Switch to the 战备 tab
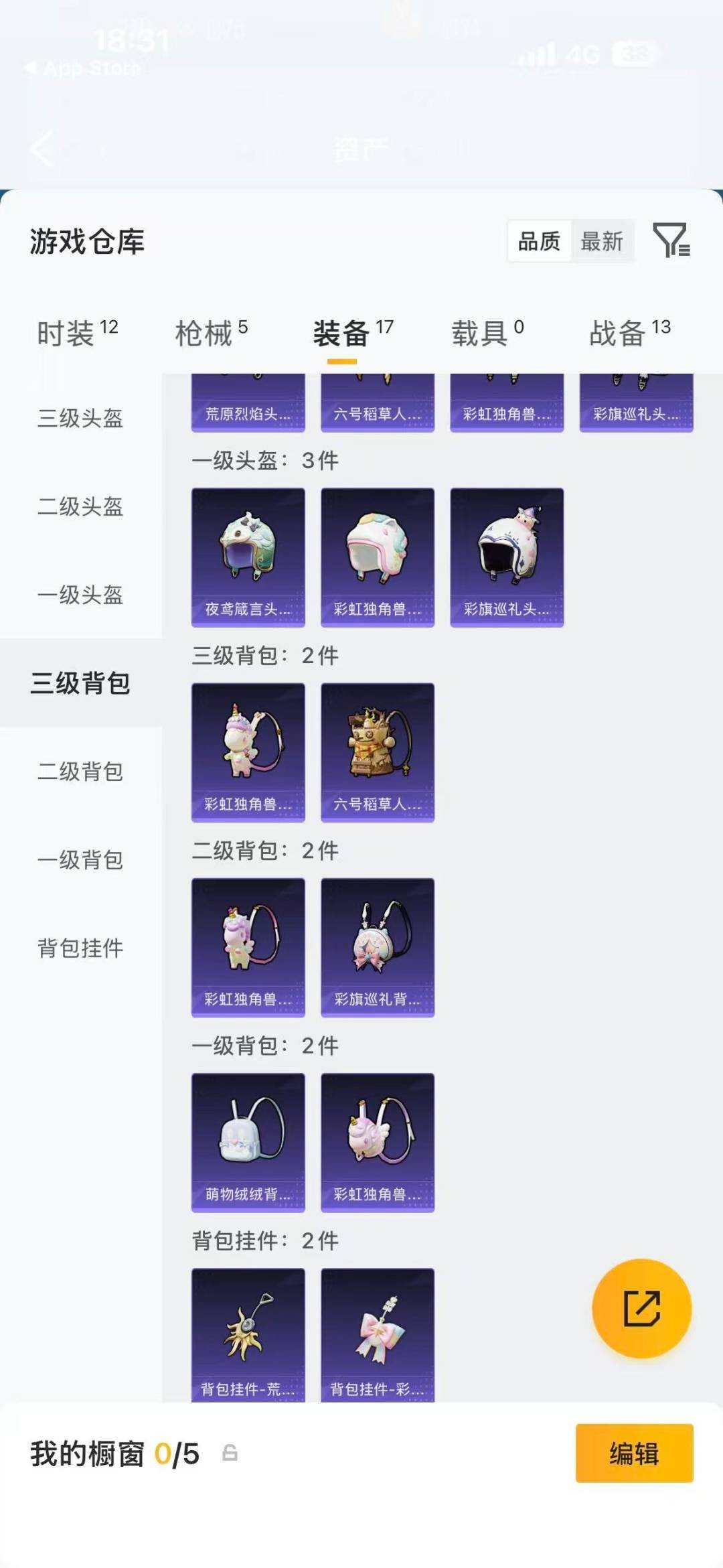 point(630,333)
